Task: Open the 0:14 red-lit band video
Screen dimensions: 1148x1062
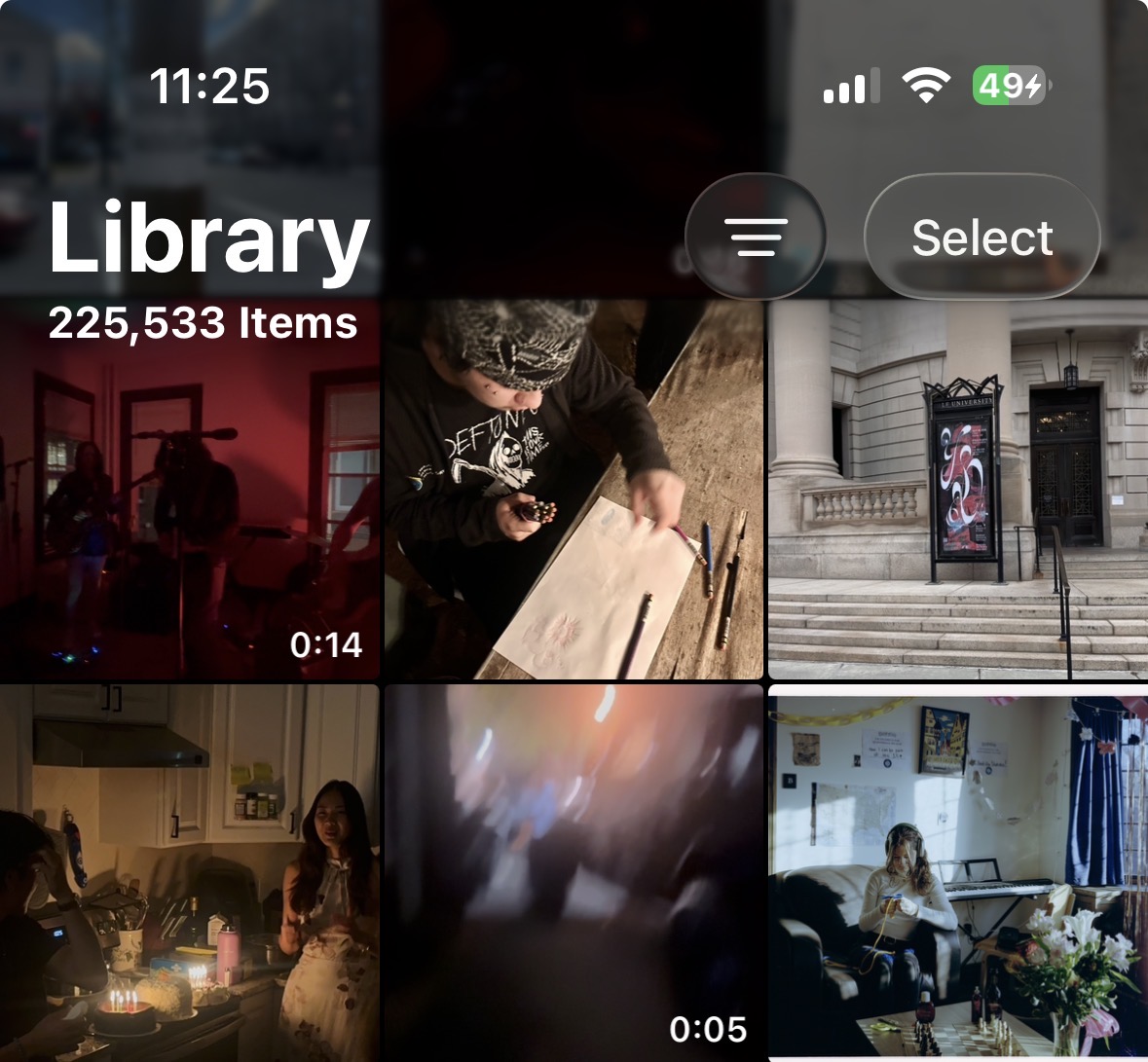Action: click(x=189, y=506)
